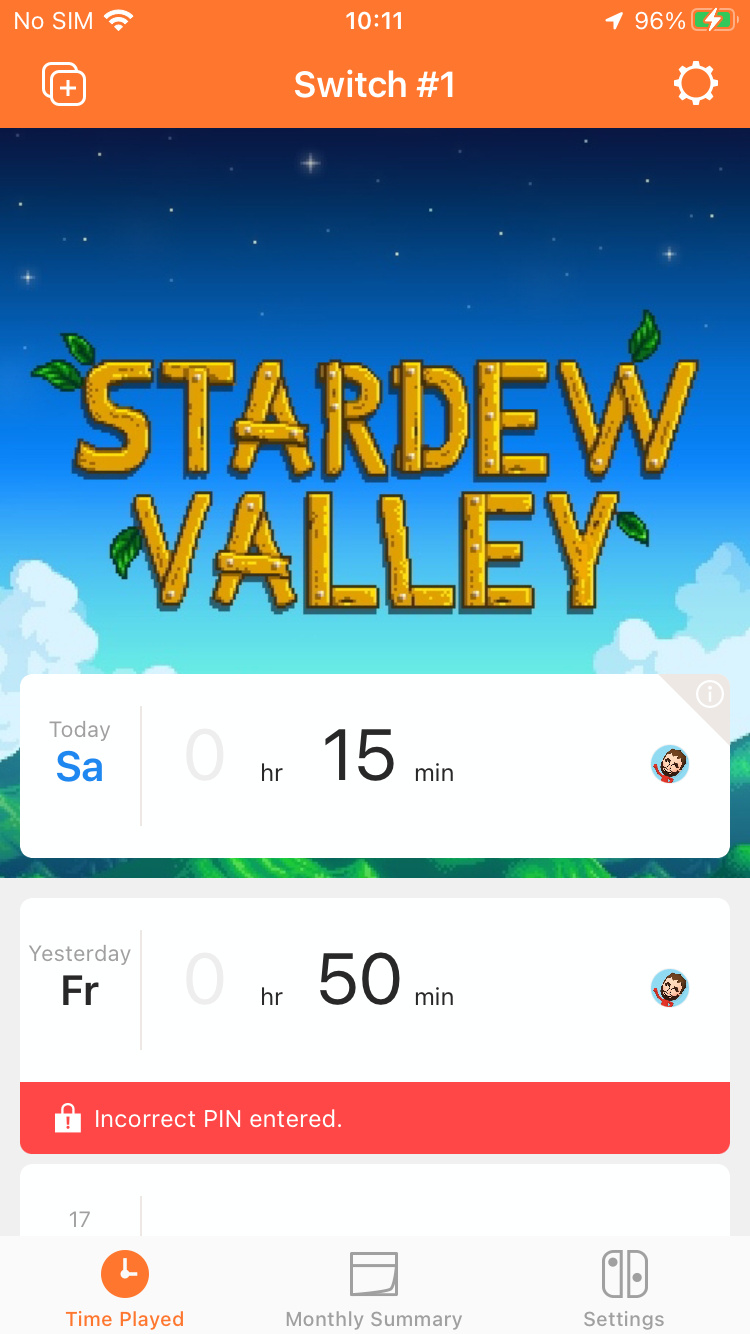
Task: Tap the add console icon
Action: tap(64, 84)
